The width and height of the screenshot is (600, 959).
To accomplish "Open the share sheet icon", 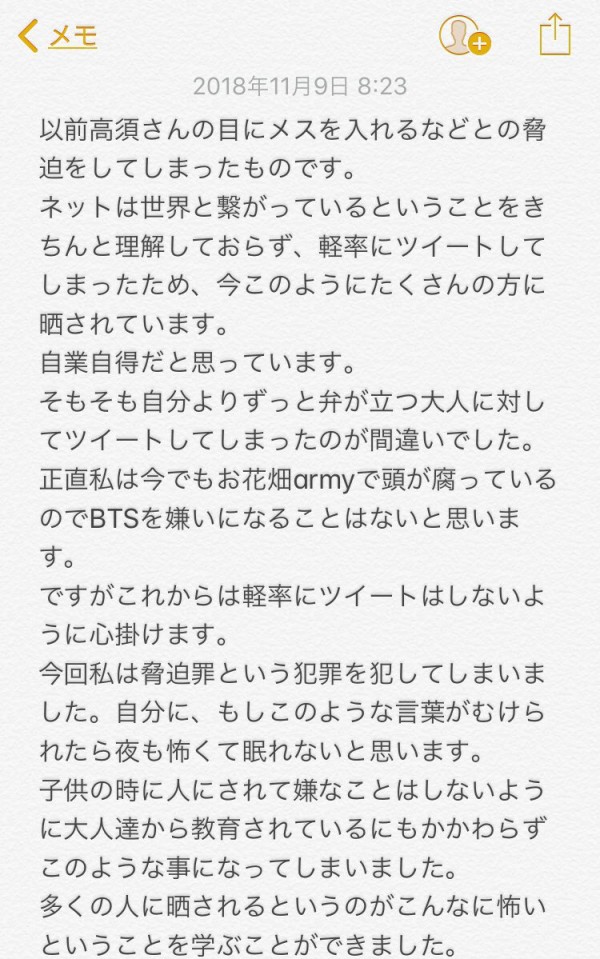I will click(554, 36).
